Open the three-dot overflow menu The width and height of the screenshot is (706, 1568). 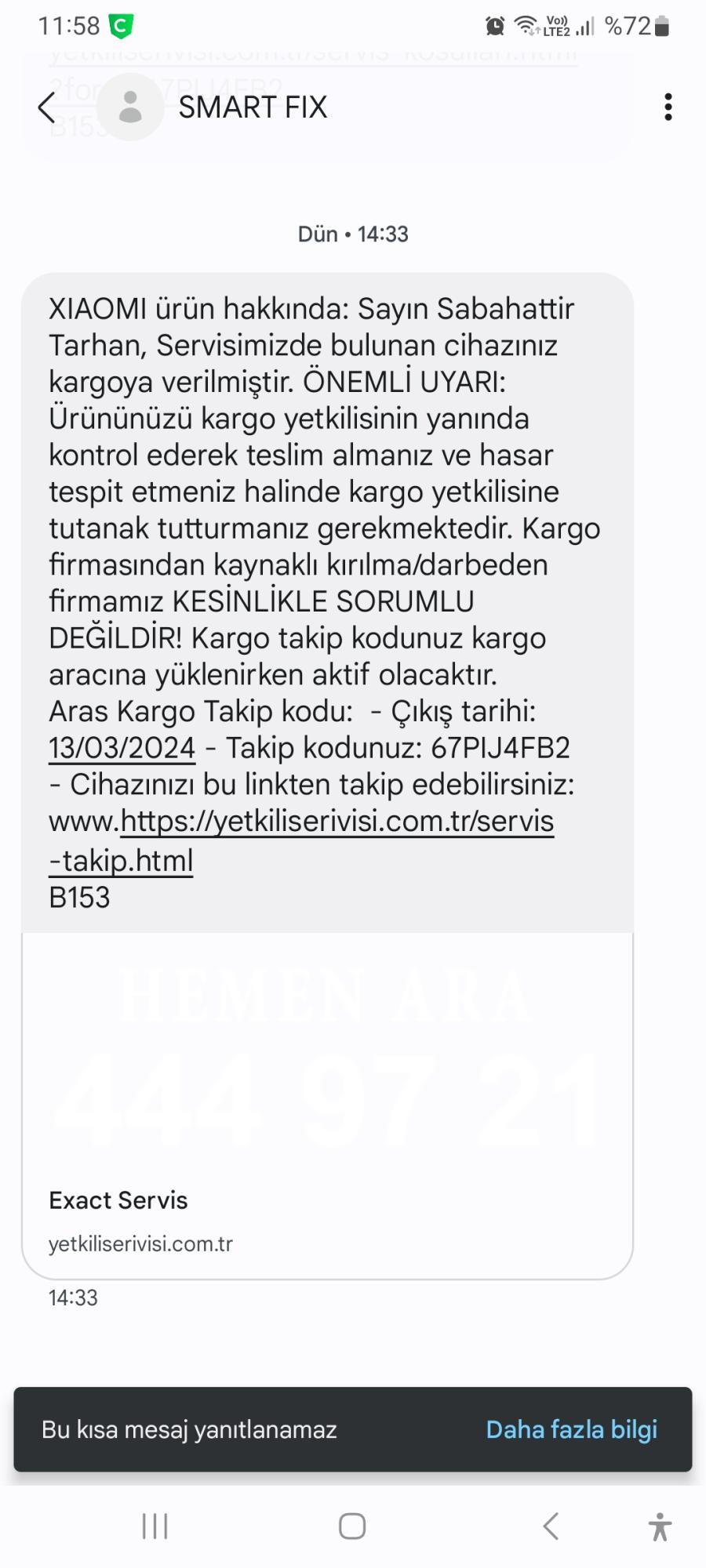click(x=668, y=107)
